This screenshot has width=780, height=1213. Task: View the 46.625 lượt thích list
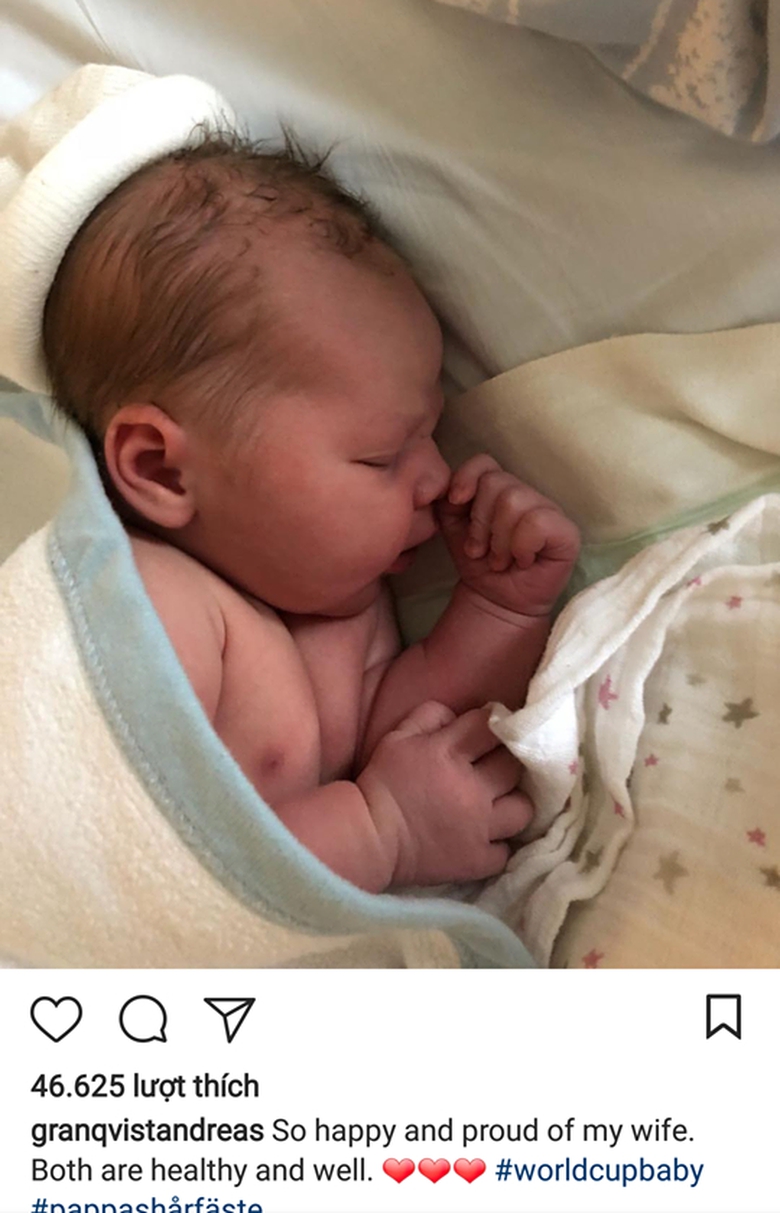coord(145,1085)
